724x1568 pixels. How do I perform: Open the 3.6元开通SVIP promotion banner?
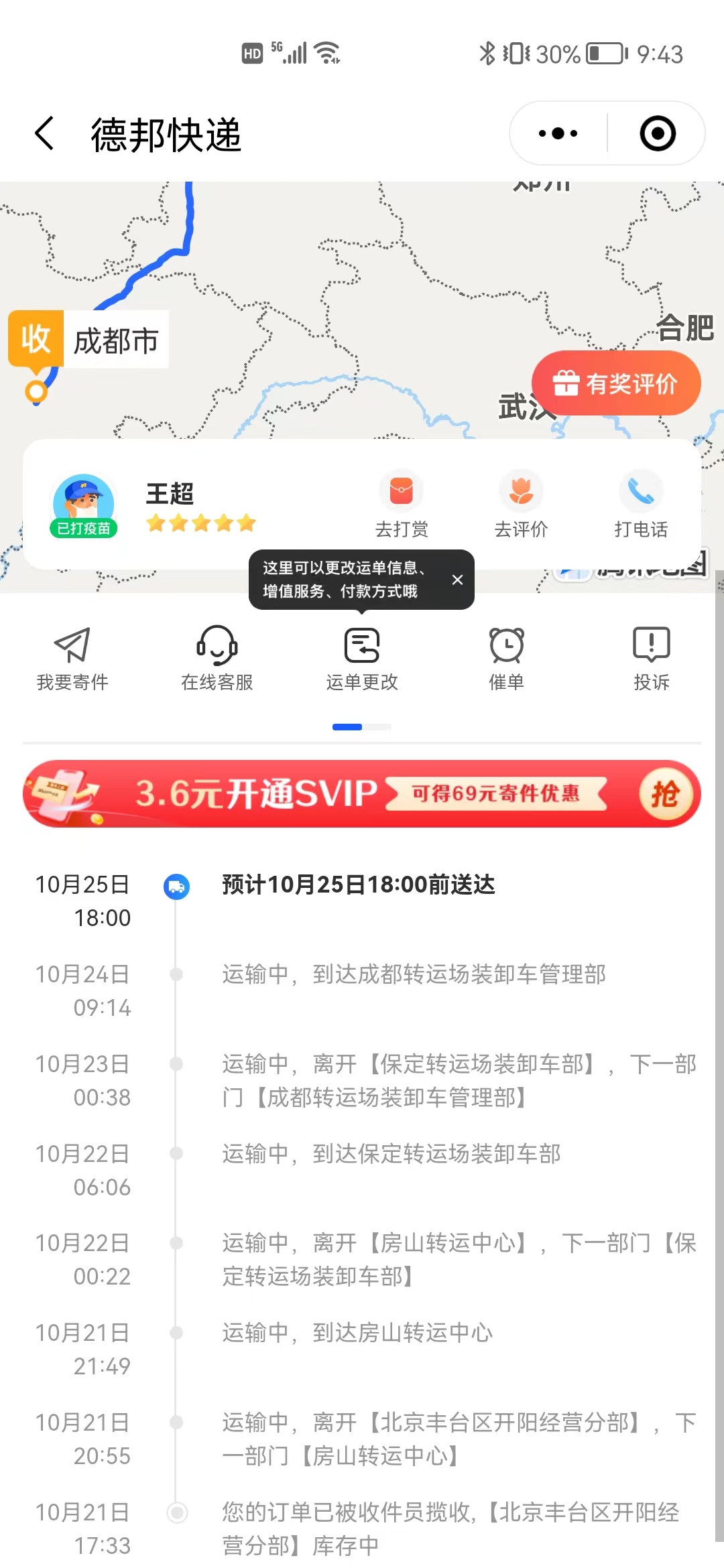362,793
